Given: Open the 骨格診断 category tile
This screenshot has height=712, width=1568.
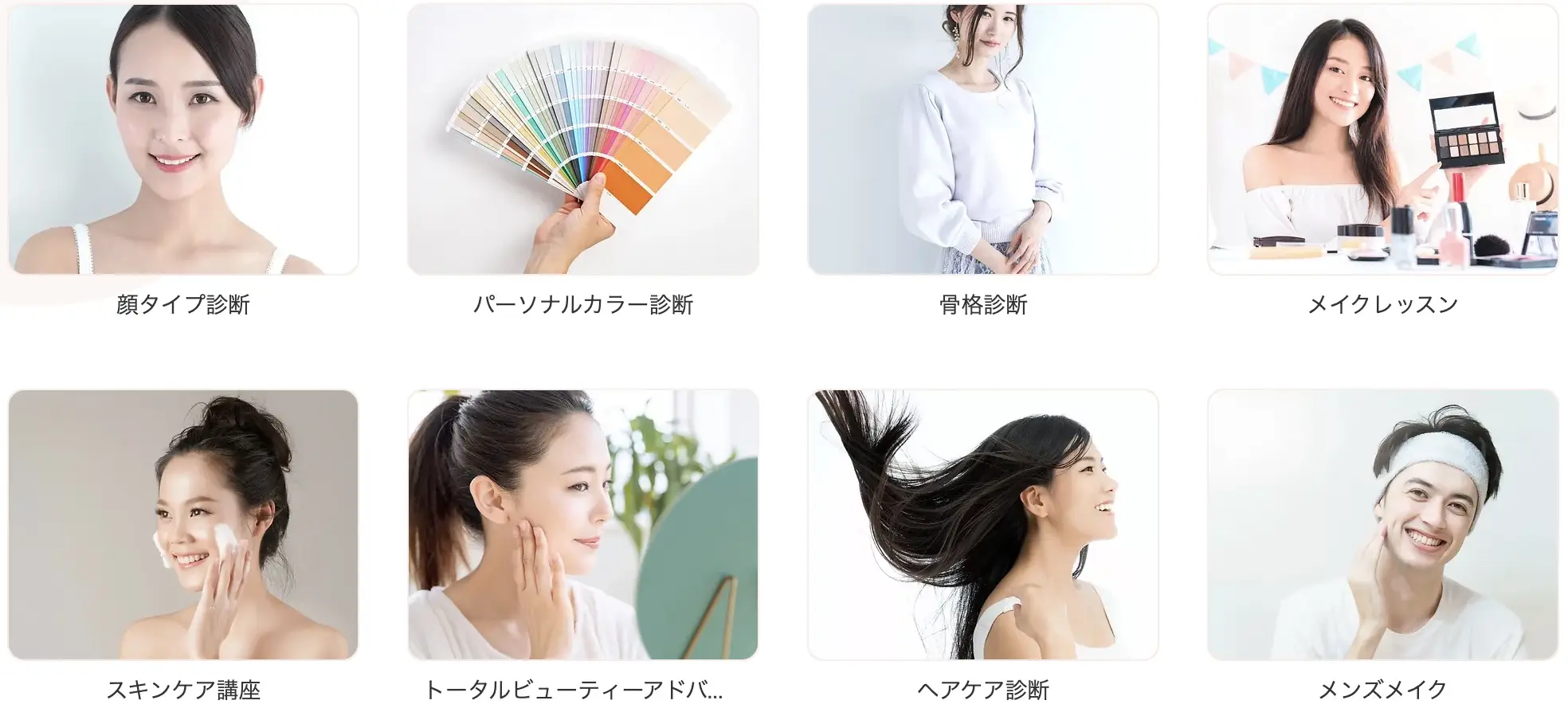Looking at the screenshot, I should (982, 140).
